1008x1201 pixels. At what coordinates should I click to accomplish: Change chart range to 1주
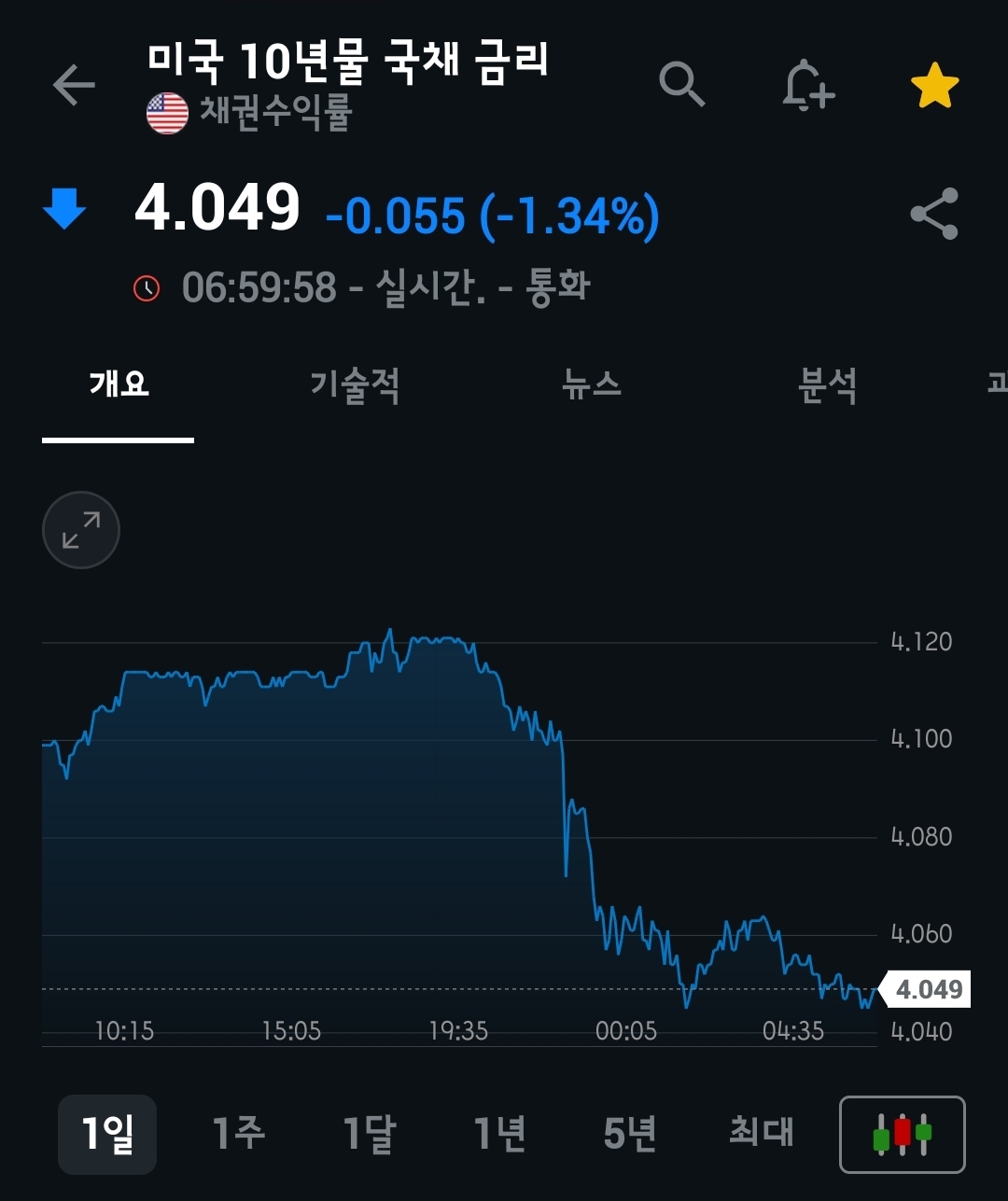[238, 1134]
